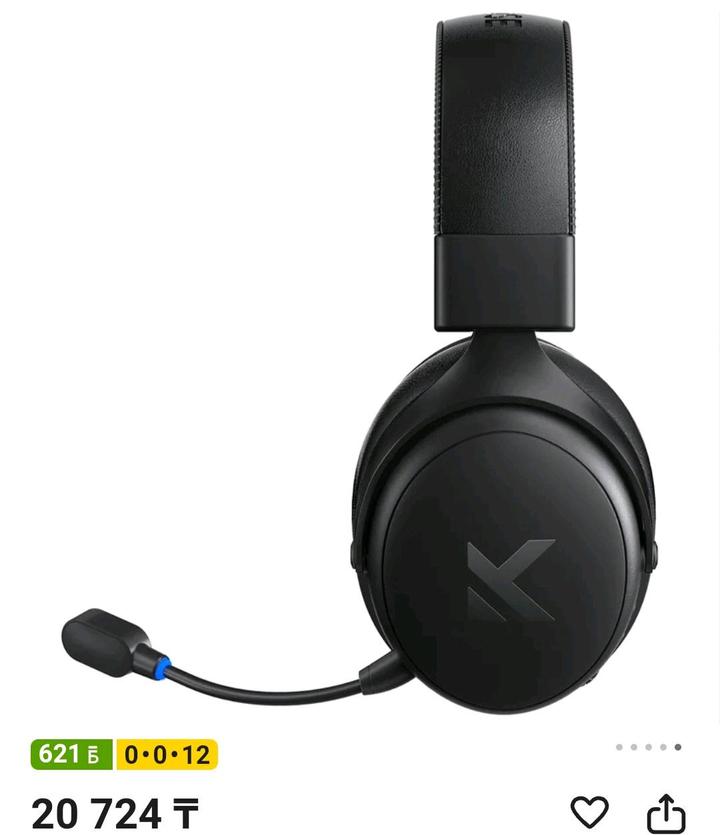
Task: Open the 0·0·12 installment badge
Action: [x=167, y=754]
